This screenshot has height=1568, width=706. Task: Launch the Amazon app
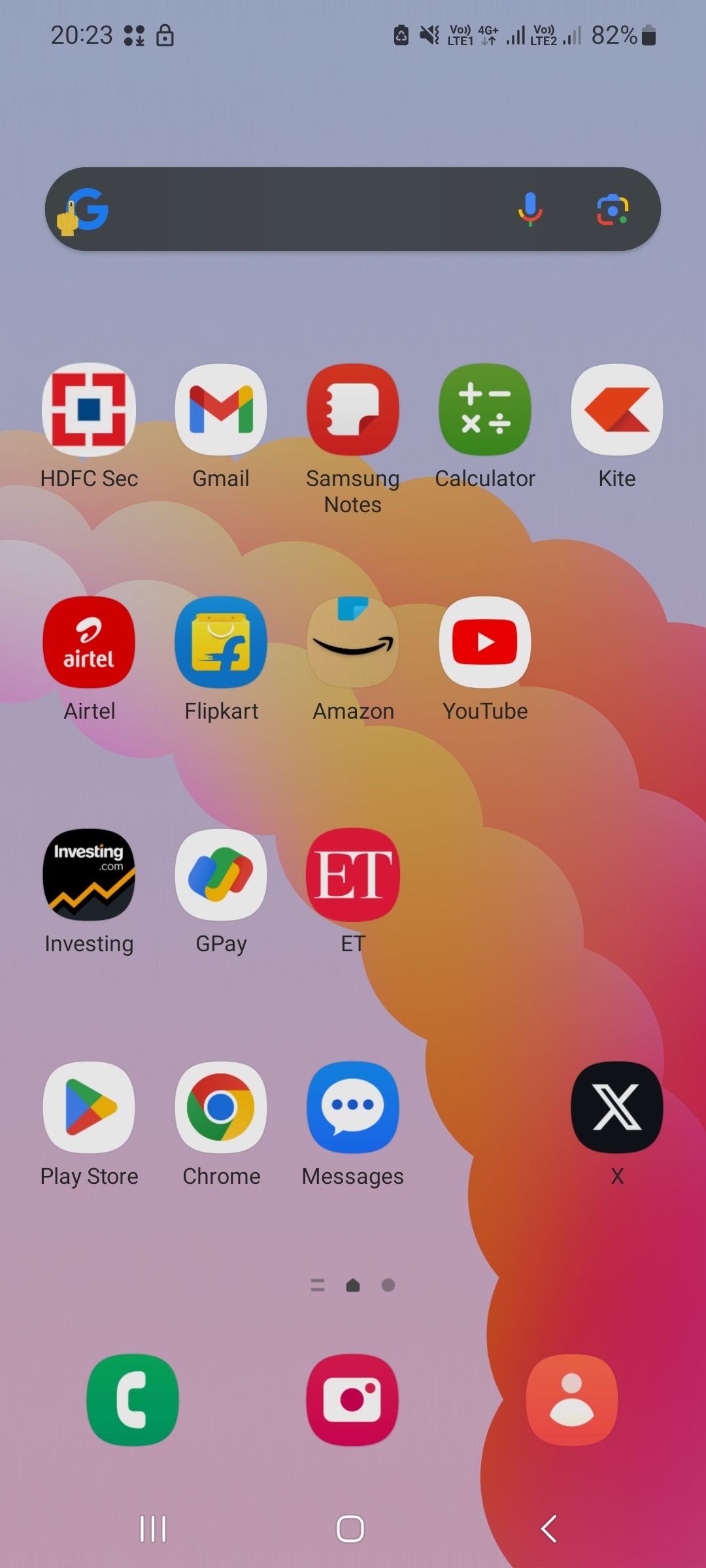[x=352, y=642]
